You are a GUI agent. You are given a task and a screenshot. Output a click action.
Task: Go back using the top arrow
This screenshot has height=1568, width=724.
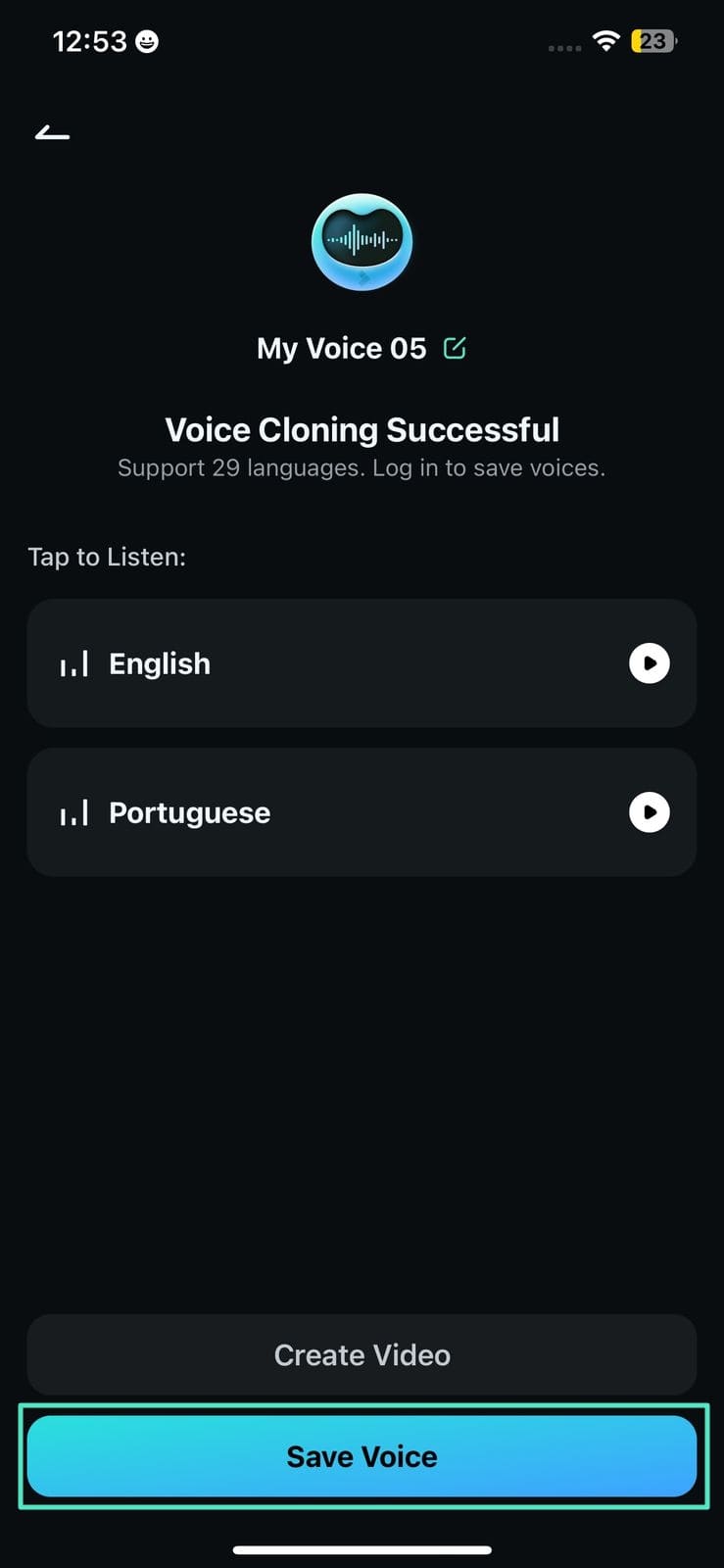click(x=53, y=132)
